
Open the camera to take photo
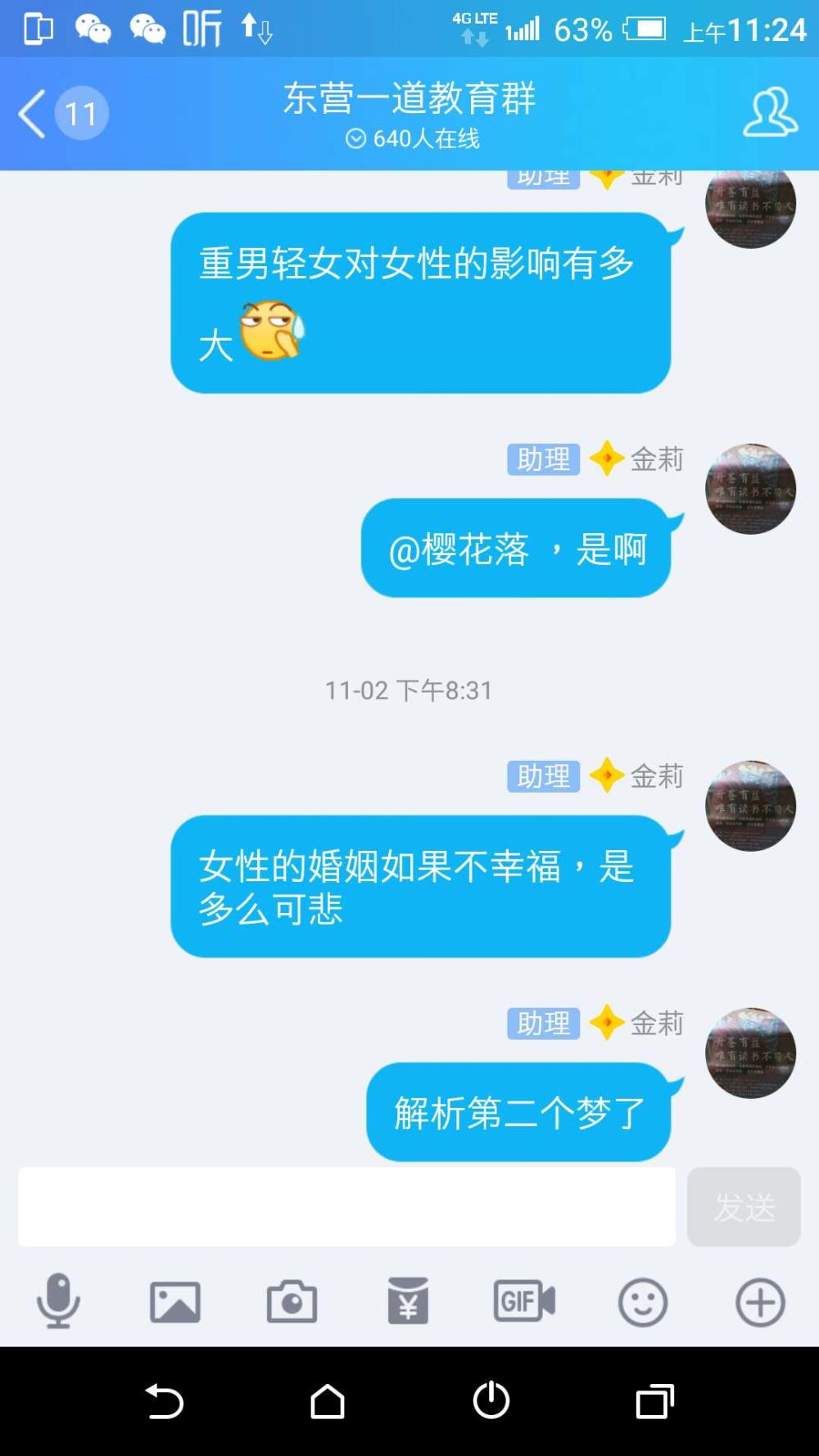coord(292,1300)
